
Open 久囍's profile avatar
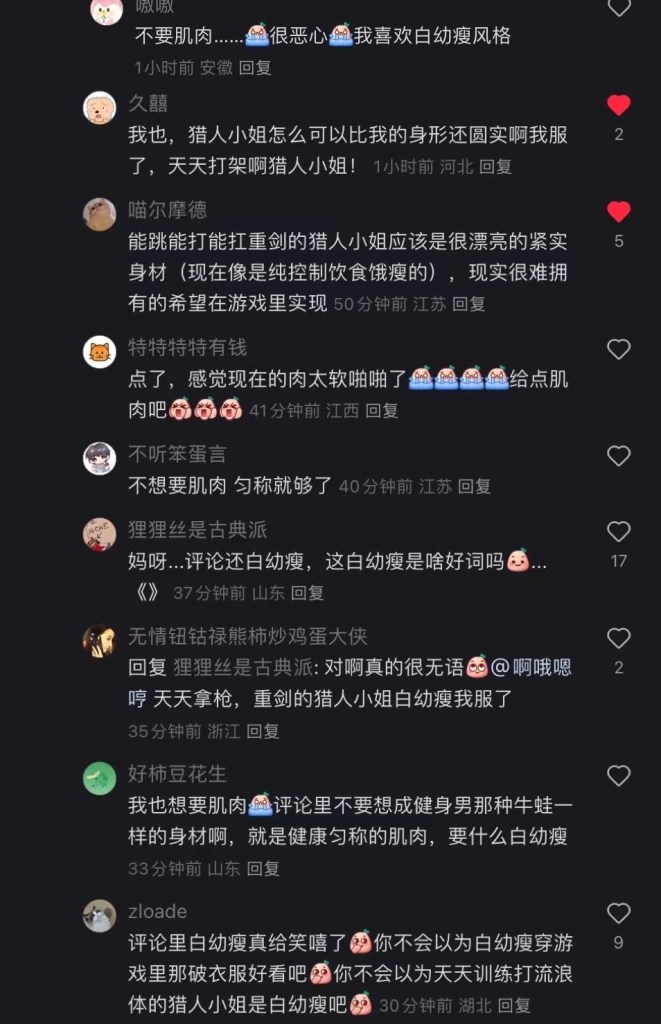[x=99, y=108]
